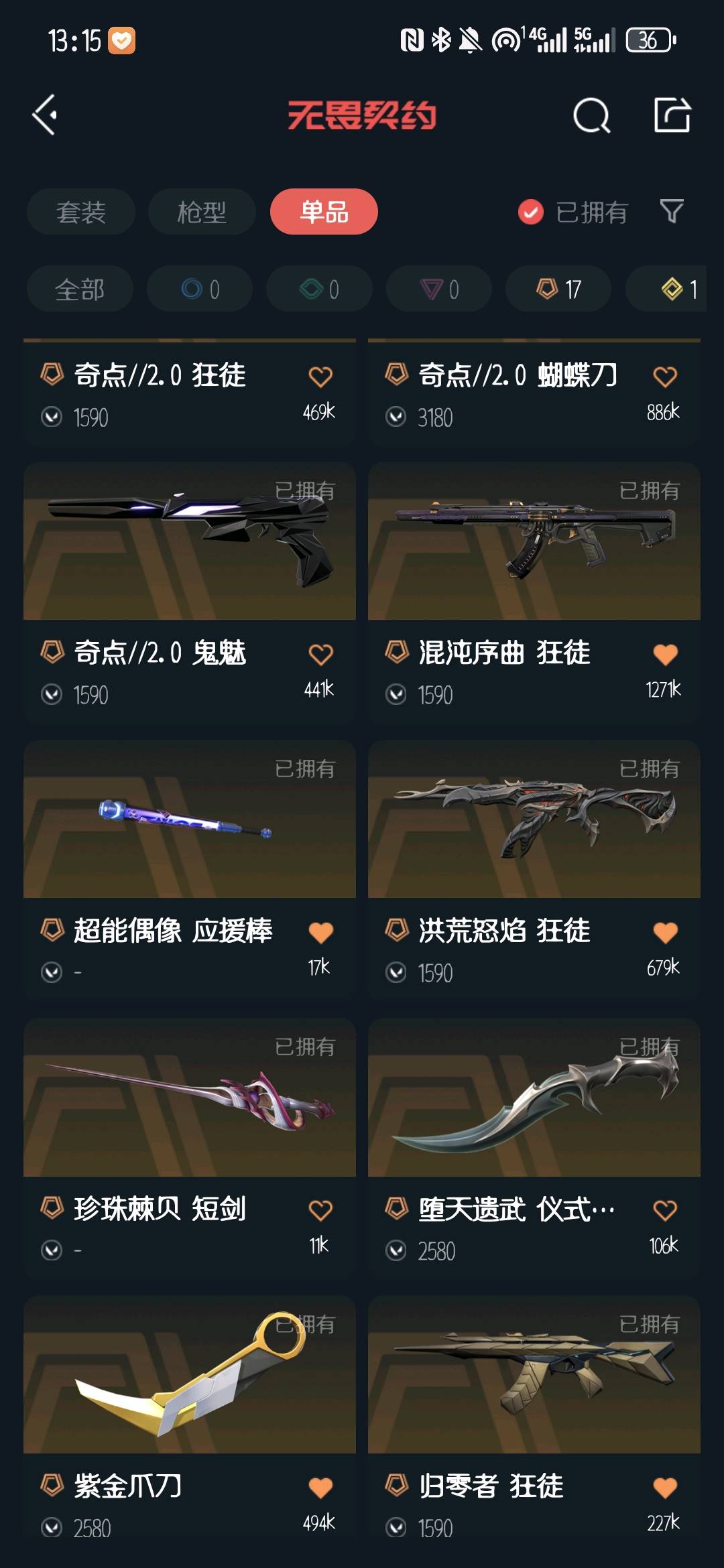
Task: Favorite the 奇点//2.0 蝴蝶刀 skin
Action: [665, 377]
